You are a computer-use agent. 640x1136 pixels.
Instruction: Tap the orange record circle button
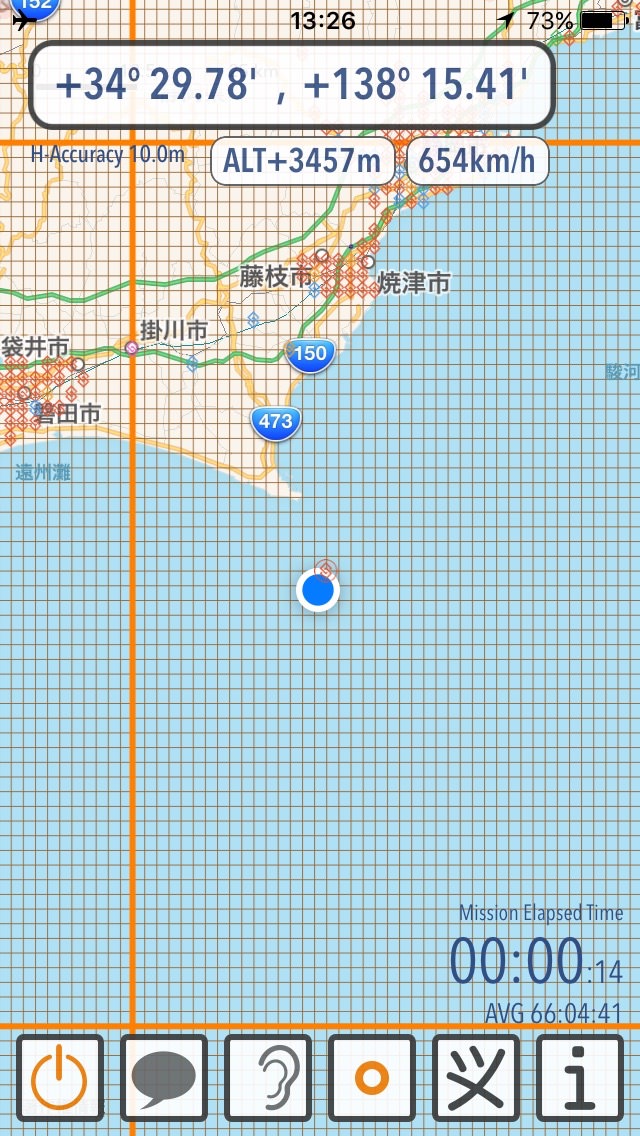(372, 1078)
